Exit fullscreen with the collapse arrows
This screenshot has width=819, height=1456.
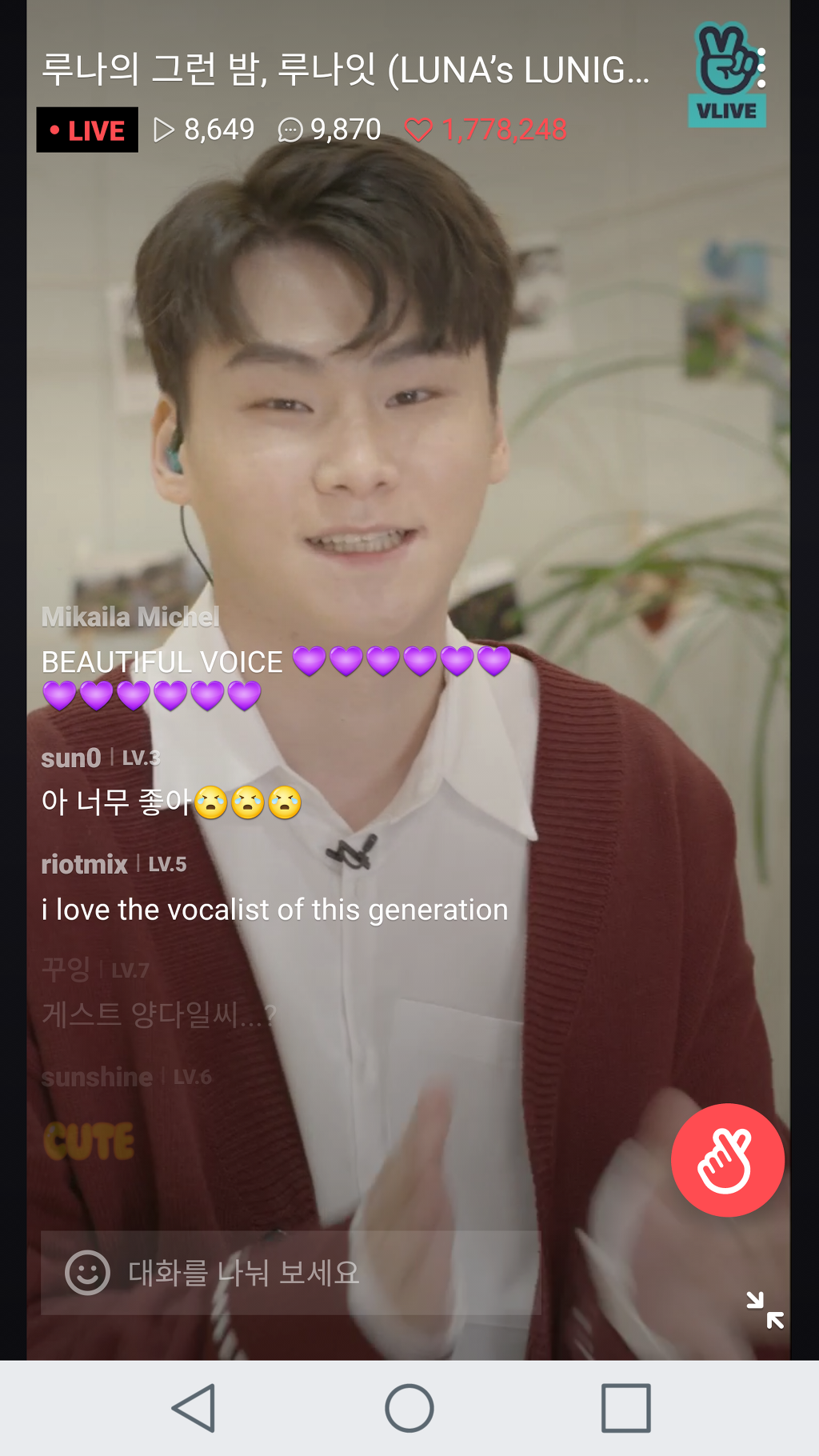click(x=765, y=1310)
